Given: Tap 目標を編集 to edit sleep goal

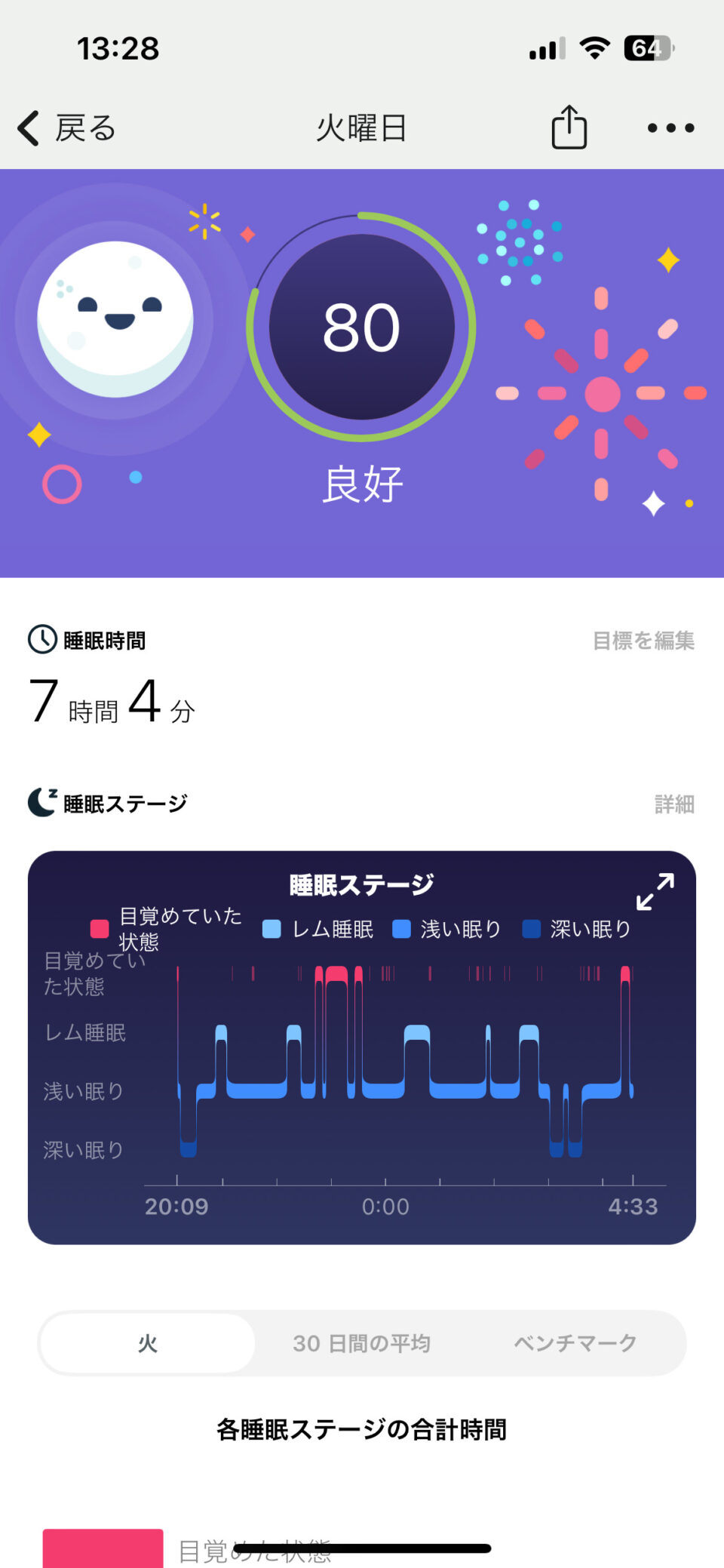Looking at the screenshot, I should (x=643, y=641).
